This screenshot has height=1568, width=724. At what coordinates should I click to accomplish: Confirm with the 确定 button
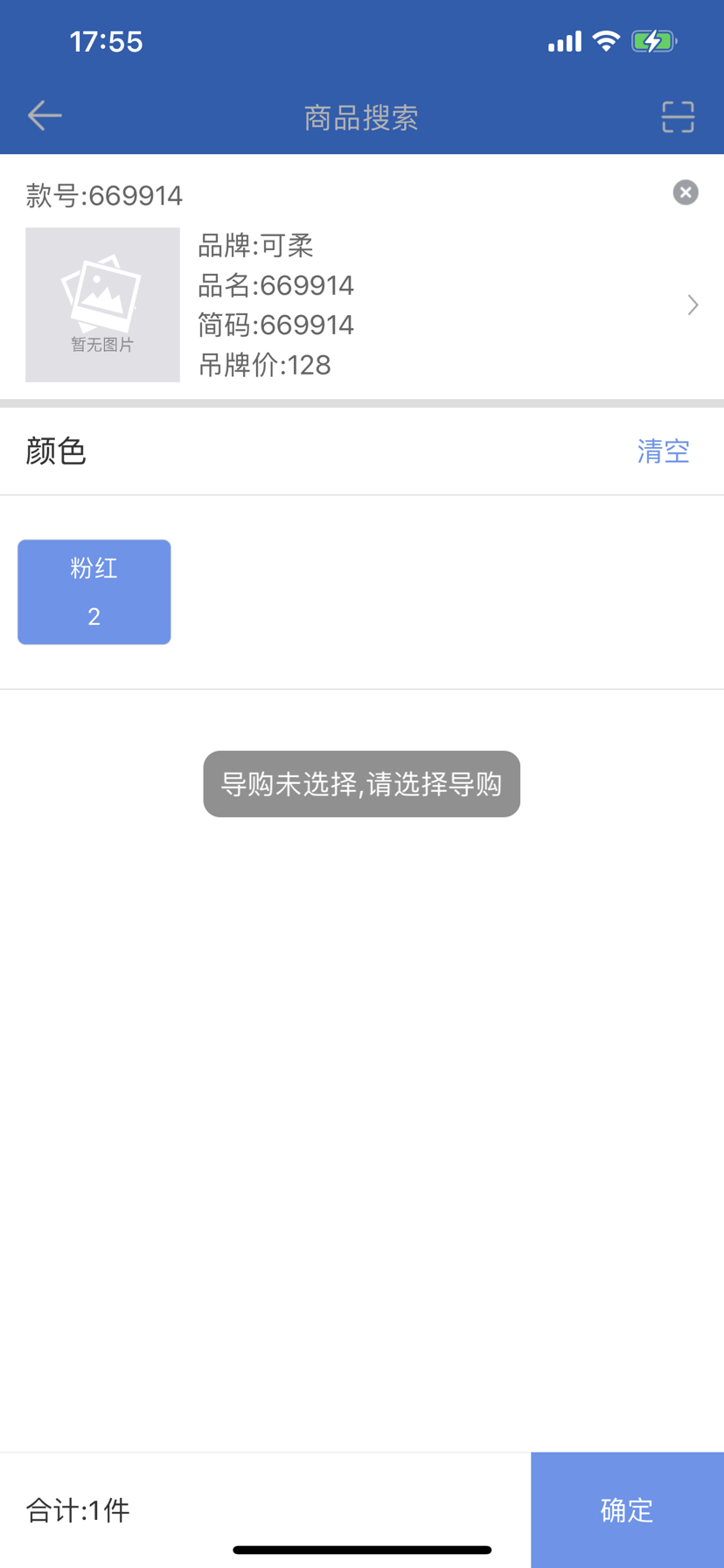click(x=627, y=1509)
